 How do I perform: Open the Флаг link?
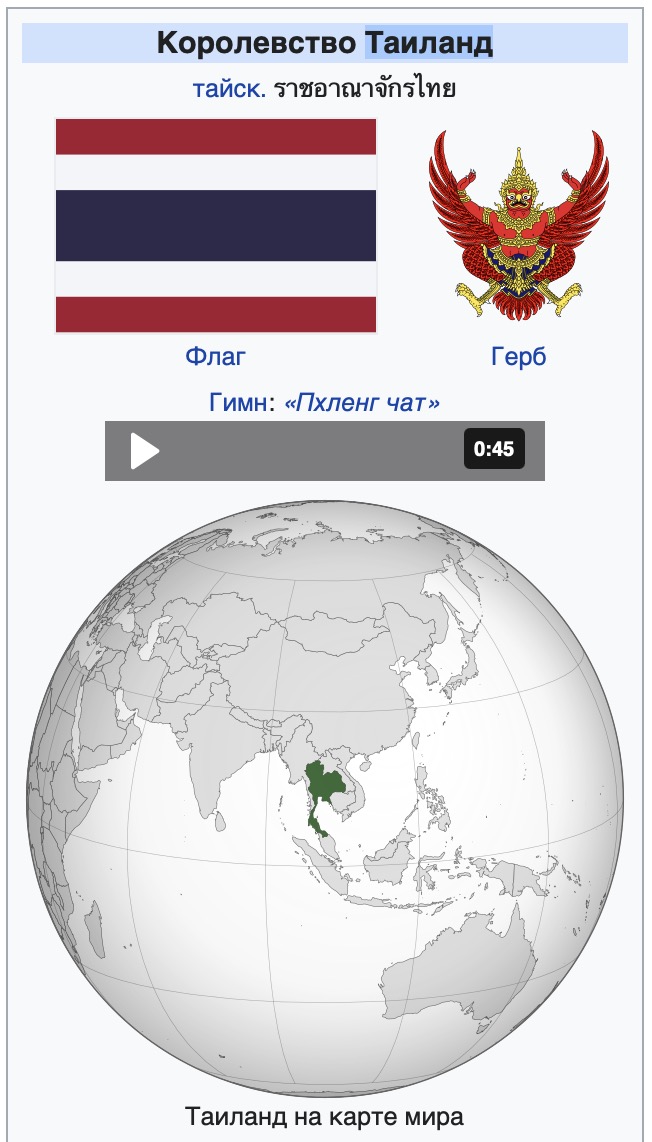[x=215, y=356]
